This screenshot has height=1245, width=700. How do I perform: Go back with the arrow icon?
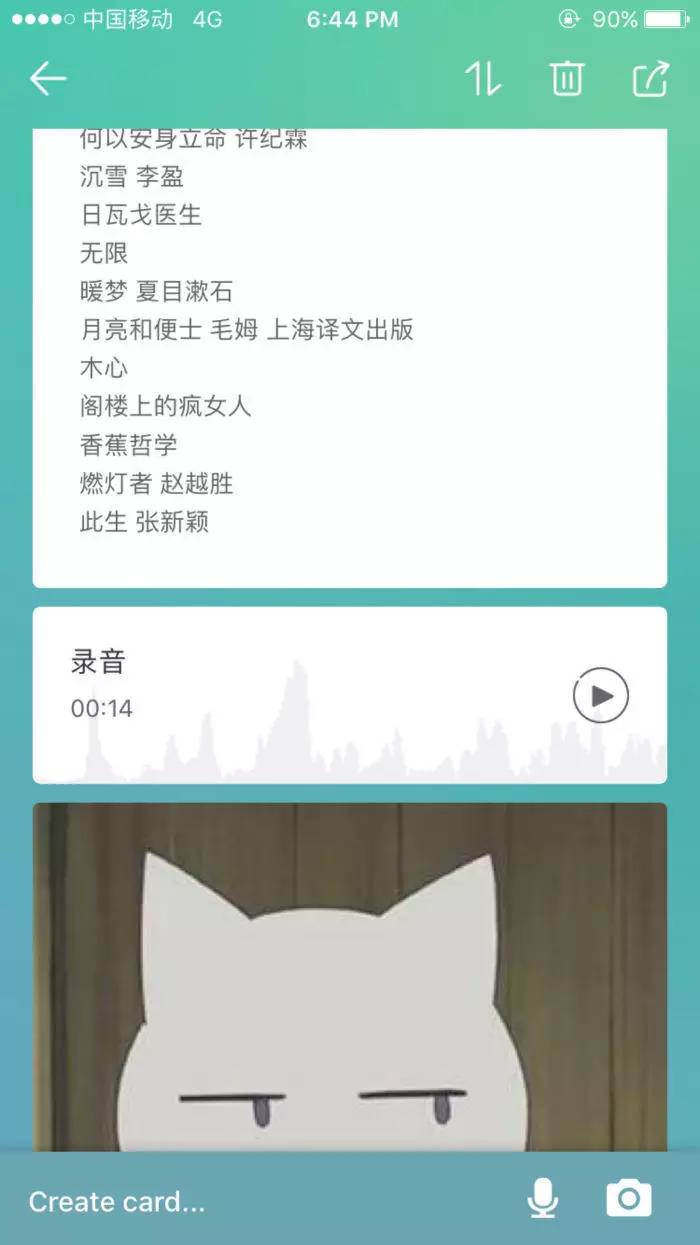pos(47,79)
